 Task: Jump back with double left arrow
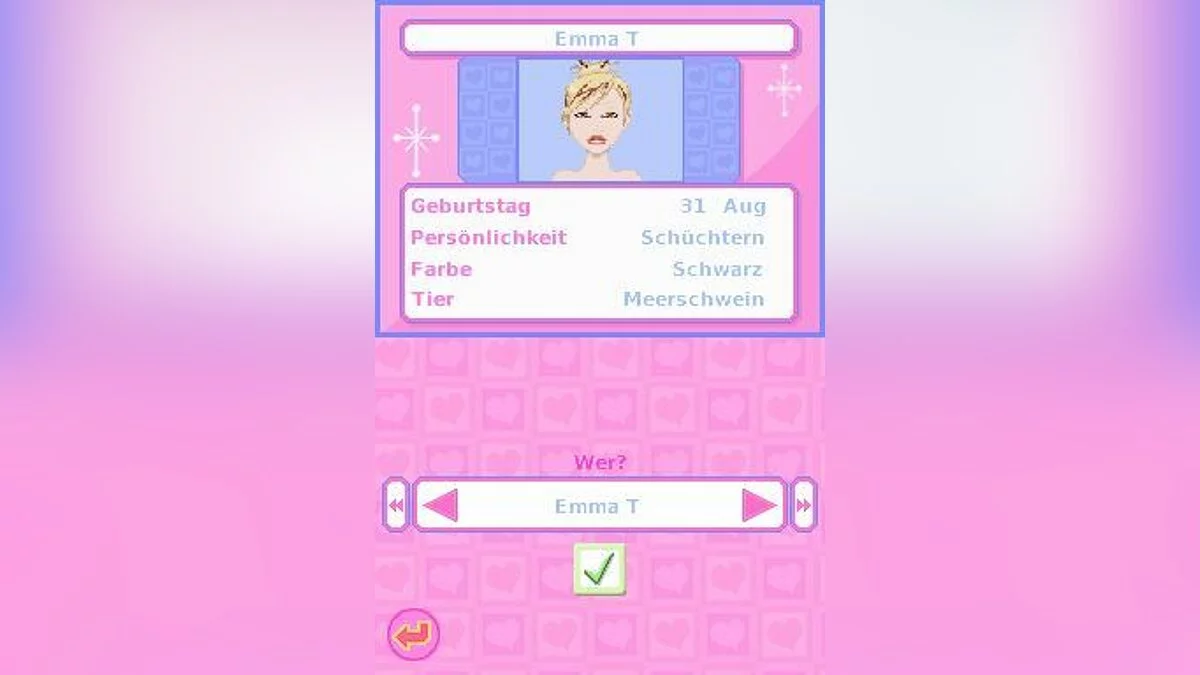396,506
